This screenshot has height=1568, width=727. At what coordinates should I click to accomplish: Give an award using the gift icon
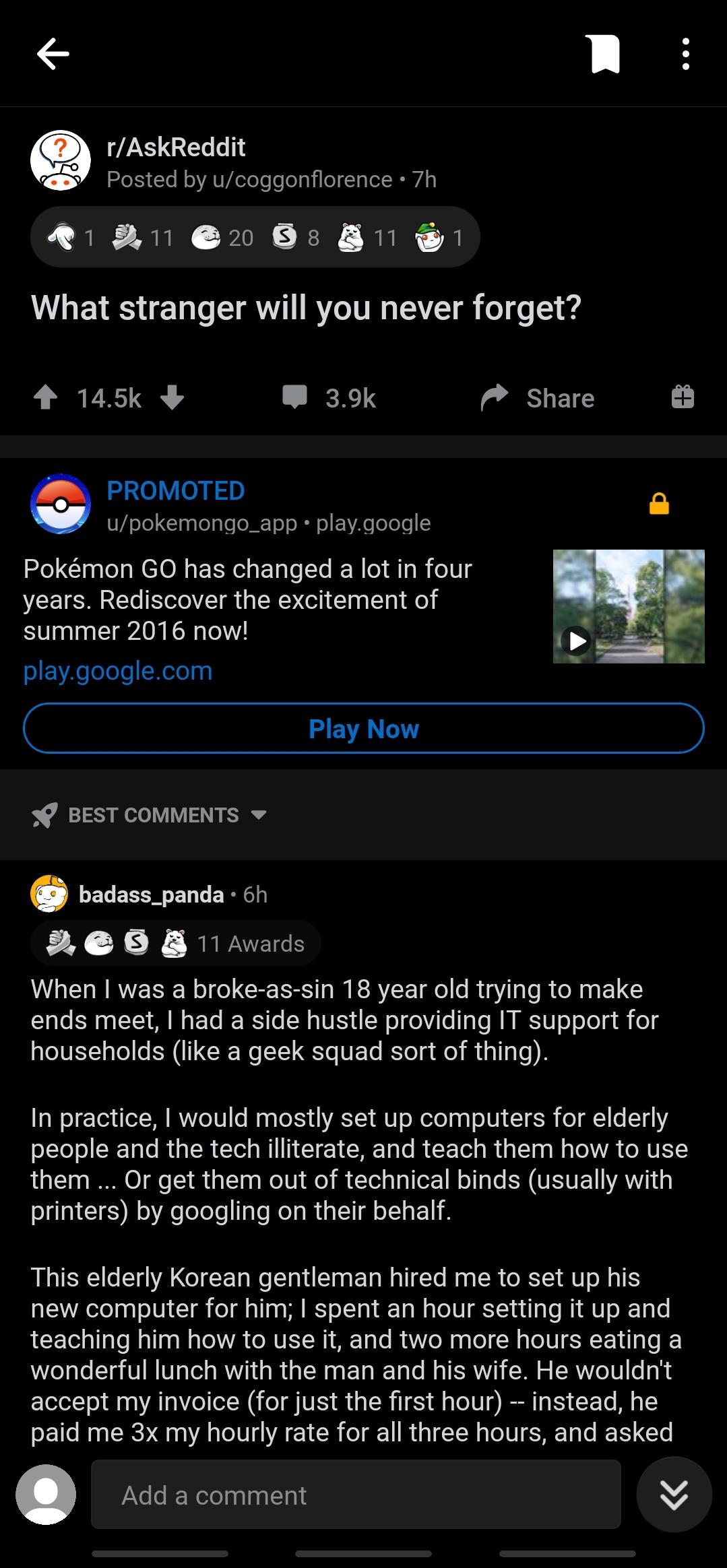683,397
